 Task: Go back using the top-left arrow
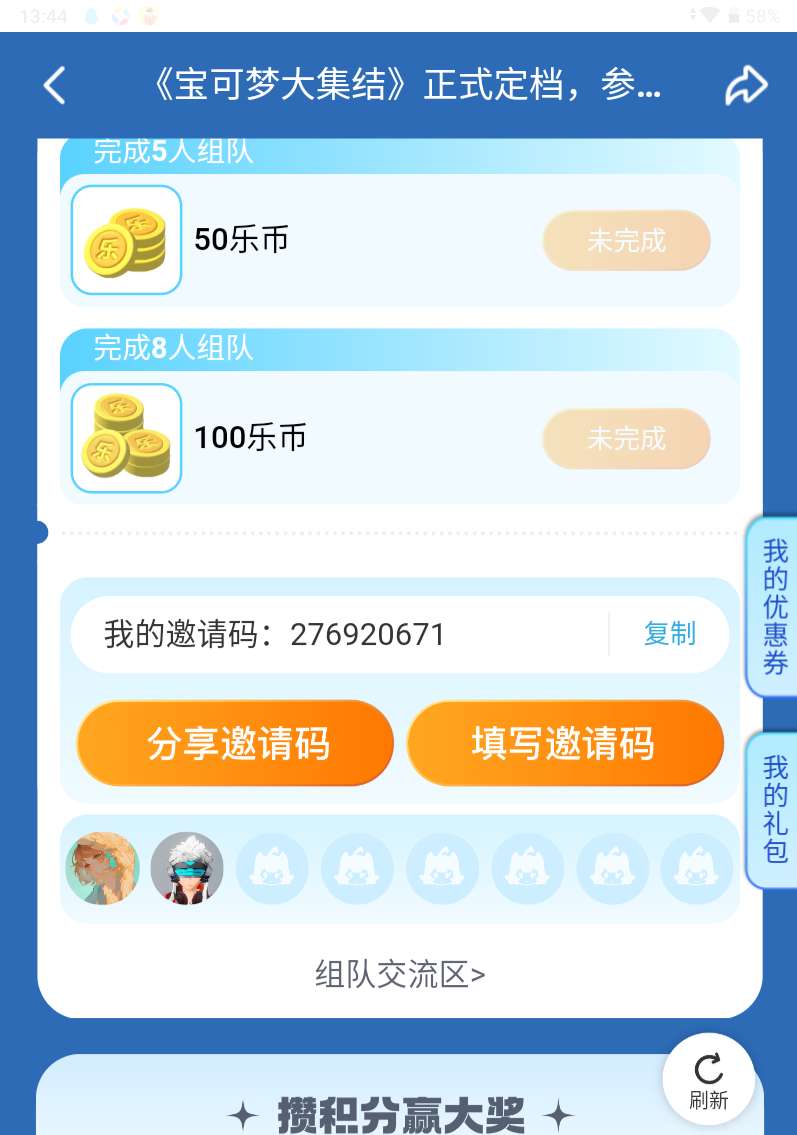[55, 86]
